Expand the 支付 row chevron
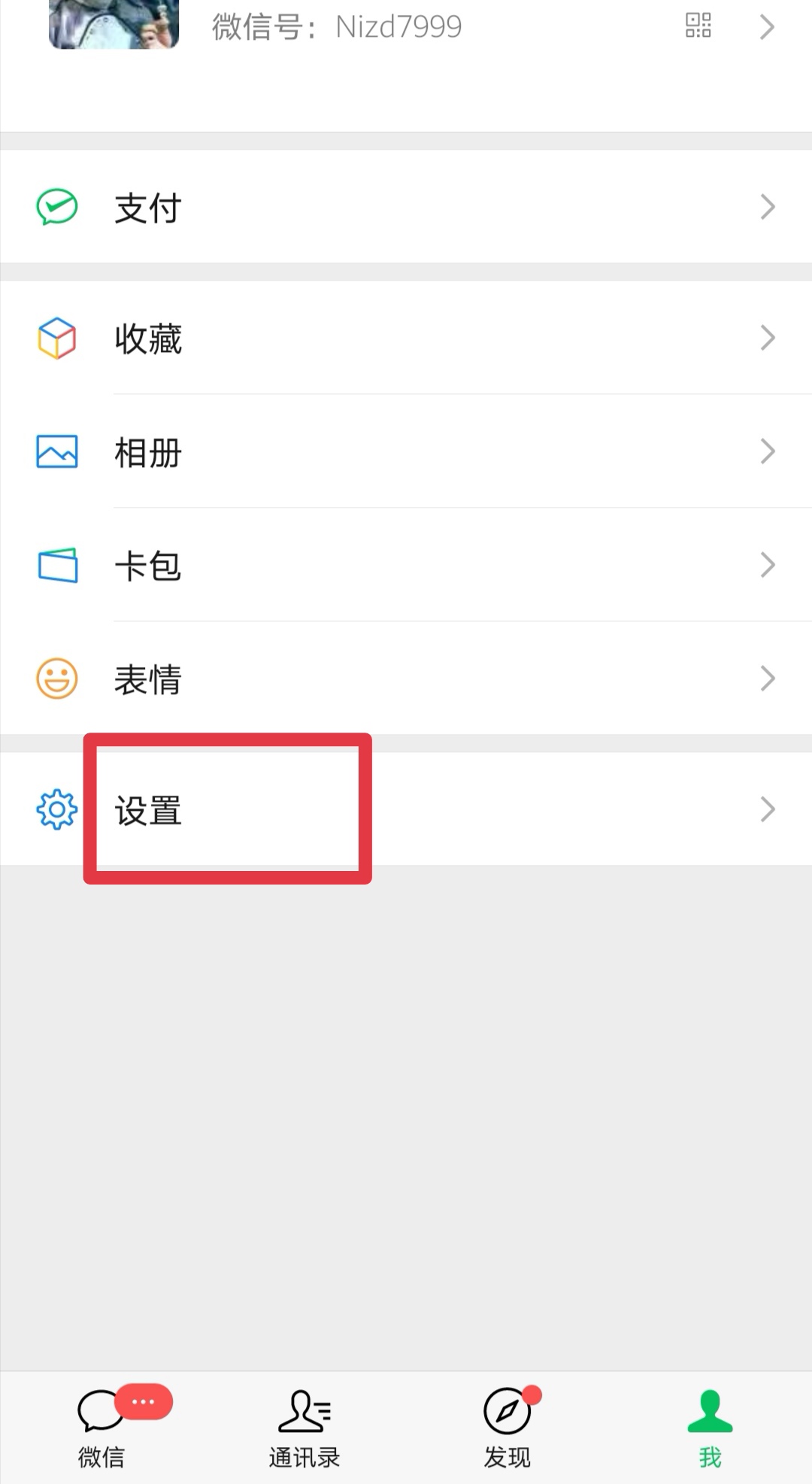The height and width of the screenshot is (1484, 812). (768, 205)
